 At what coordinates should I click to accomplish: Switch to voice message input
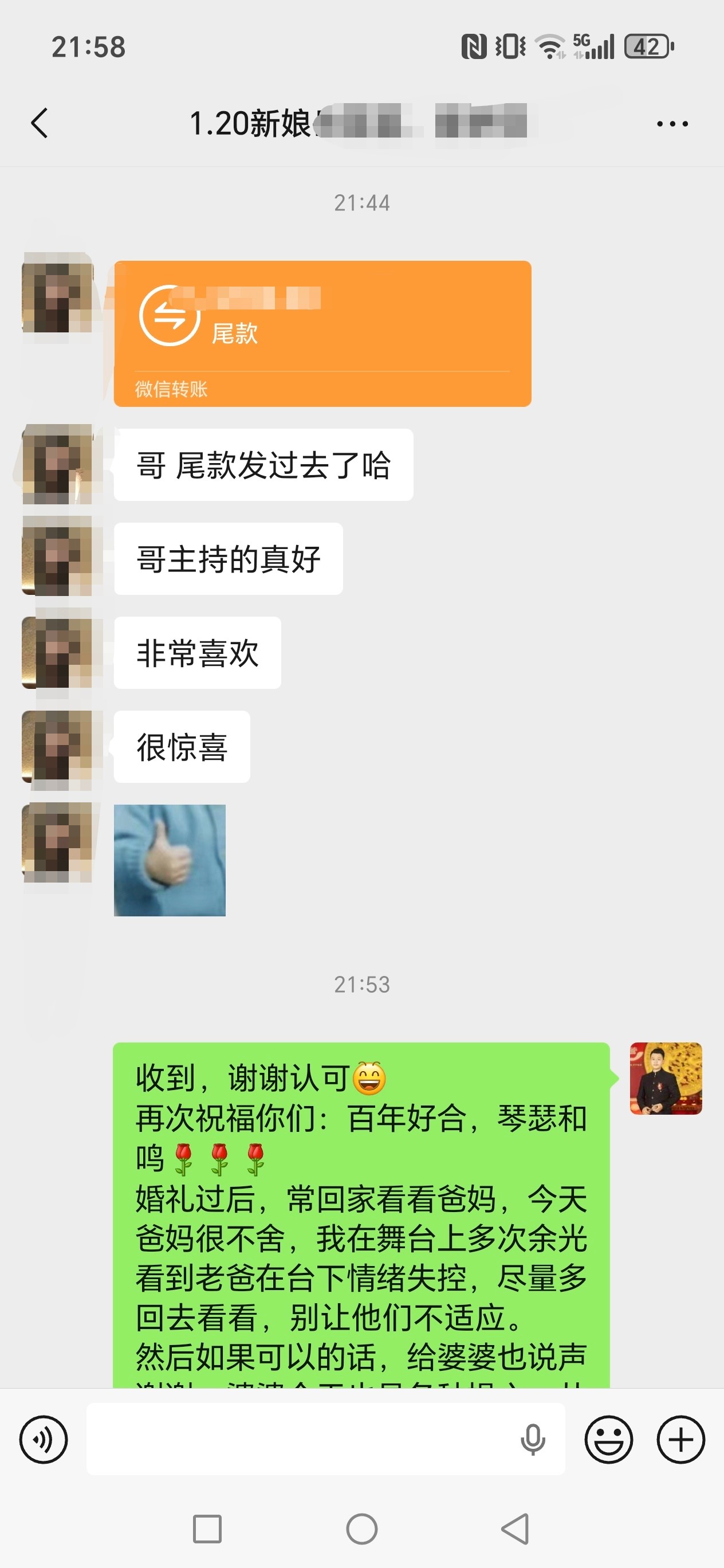point(44,1439)
